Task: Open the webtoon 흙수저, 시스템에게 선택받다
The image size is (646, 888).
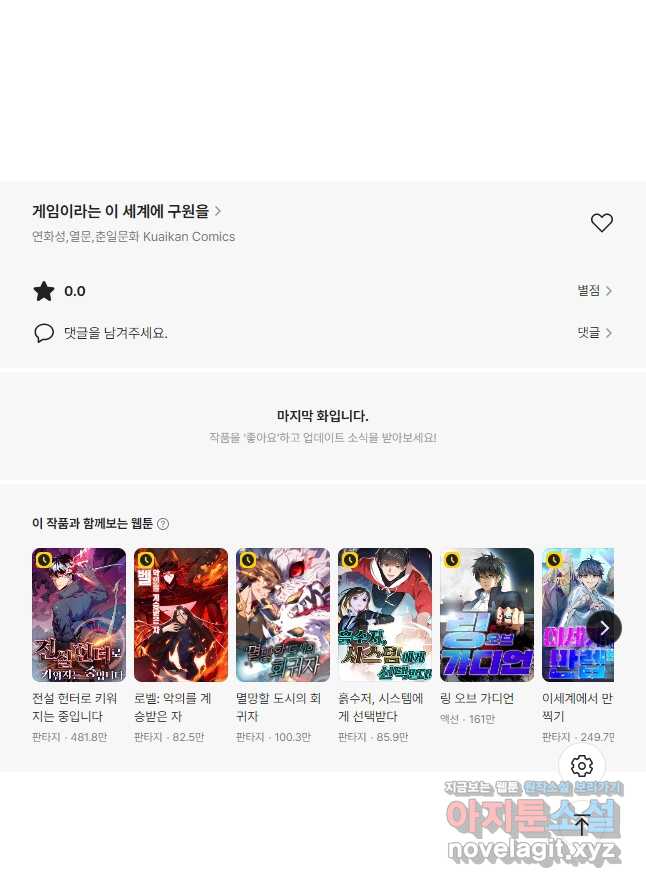Action: pyautogui.click(x=385, y=614)
